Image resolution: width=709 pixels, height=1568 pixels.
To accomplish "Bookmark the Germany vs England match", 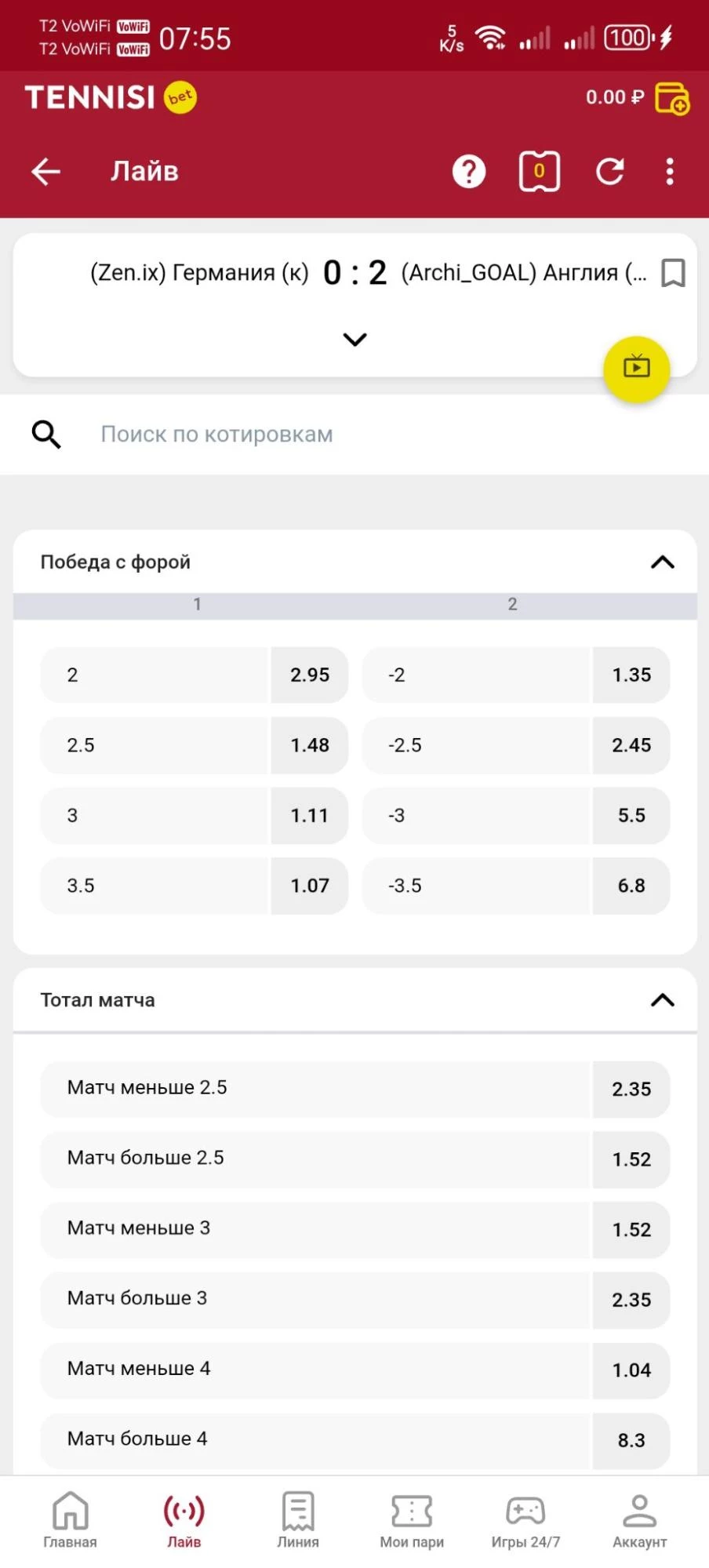I will tap(673, 273).
